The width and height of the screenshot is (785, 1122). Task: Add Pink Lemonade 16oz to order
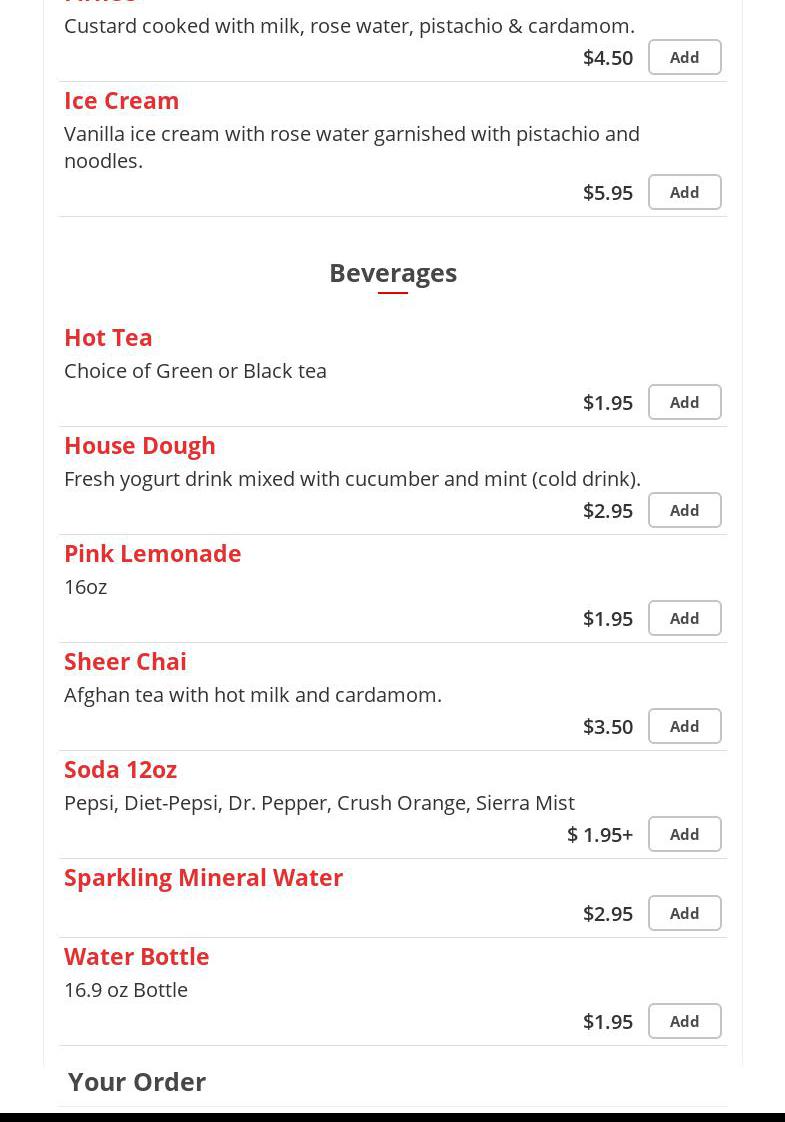684,618
